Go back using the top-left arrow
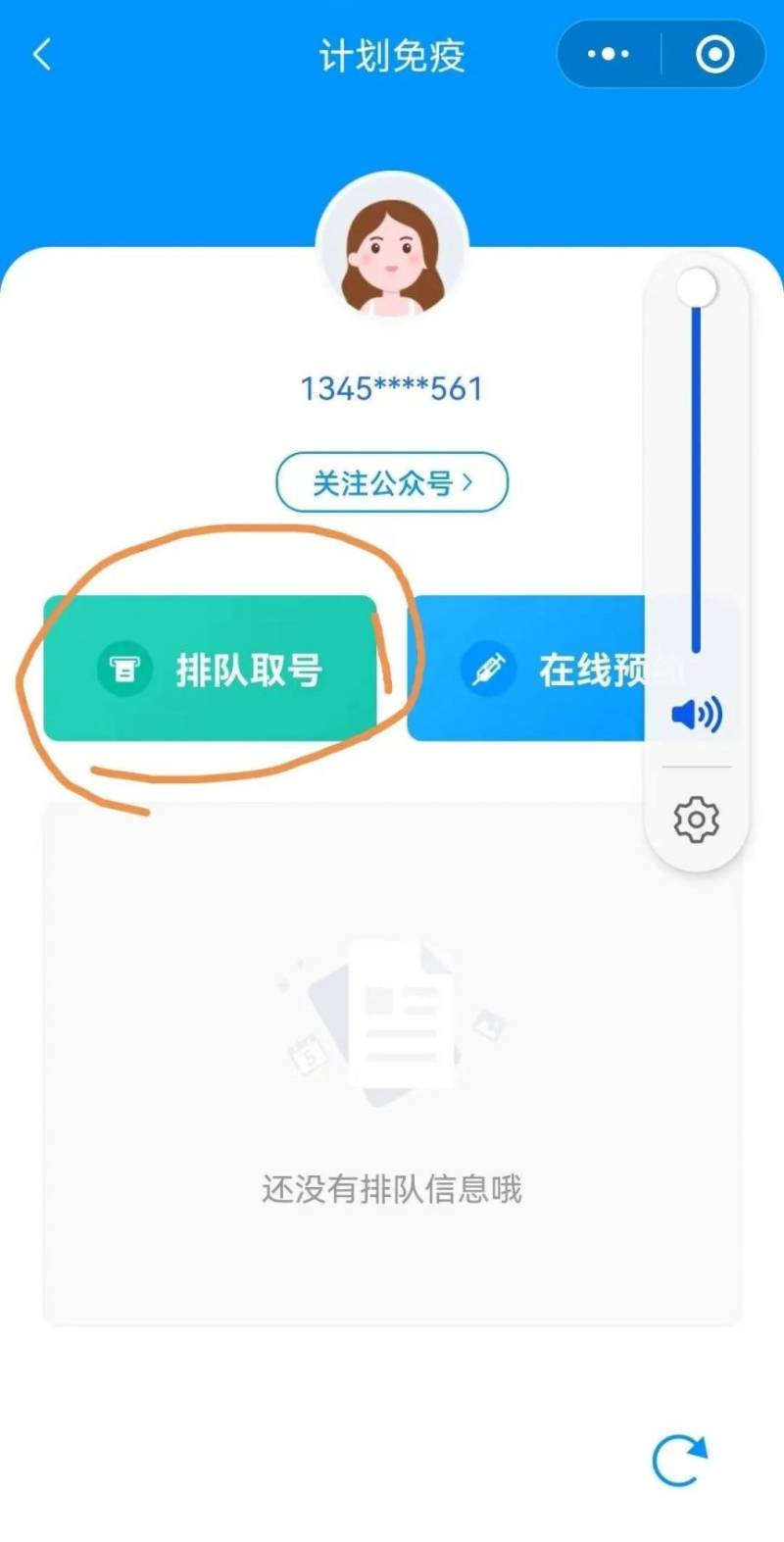Viewport: 784px width, 1542px height. coord(42,55)
